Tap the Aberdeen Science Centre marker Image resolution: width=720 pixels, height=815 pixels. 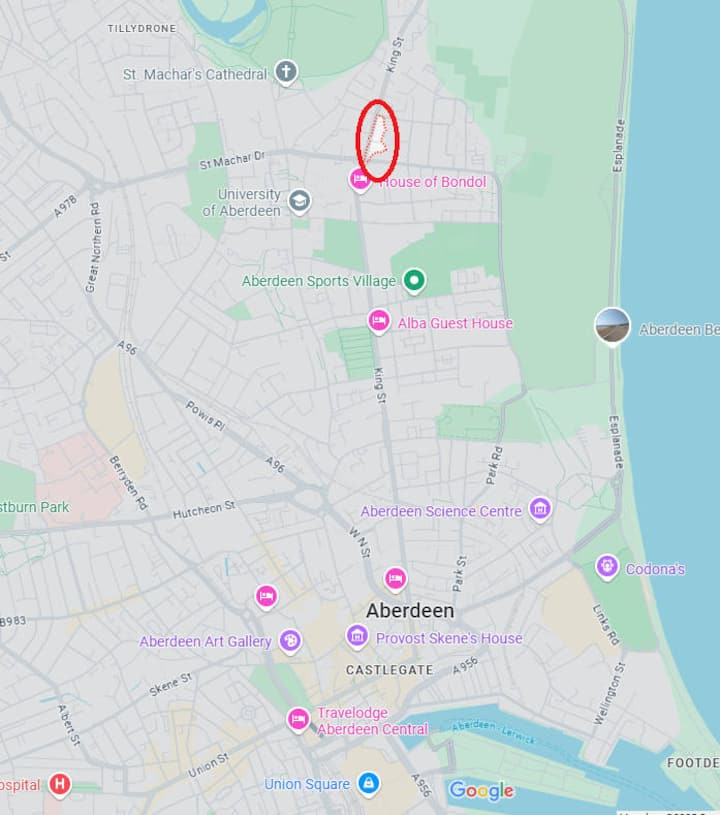coord(540,510)
